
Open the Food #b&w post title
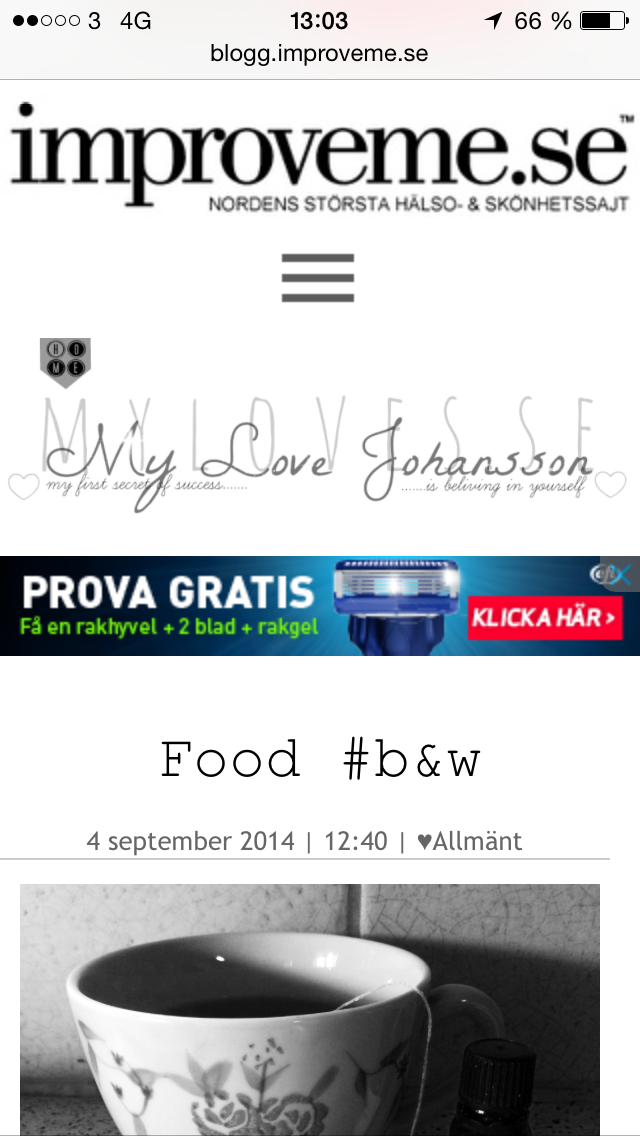click(x=320, y=759)
